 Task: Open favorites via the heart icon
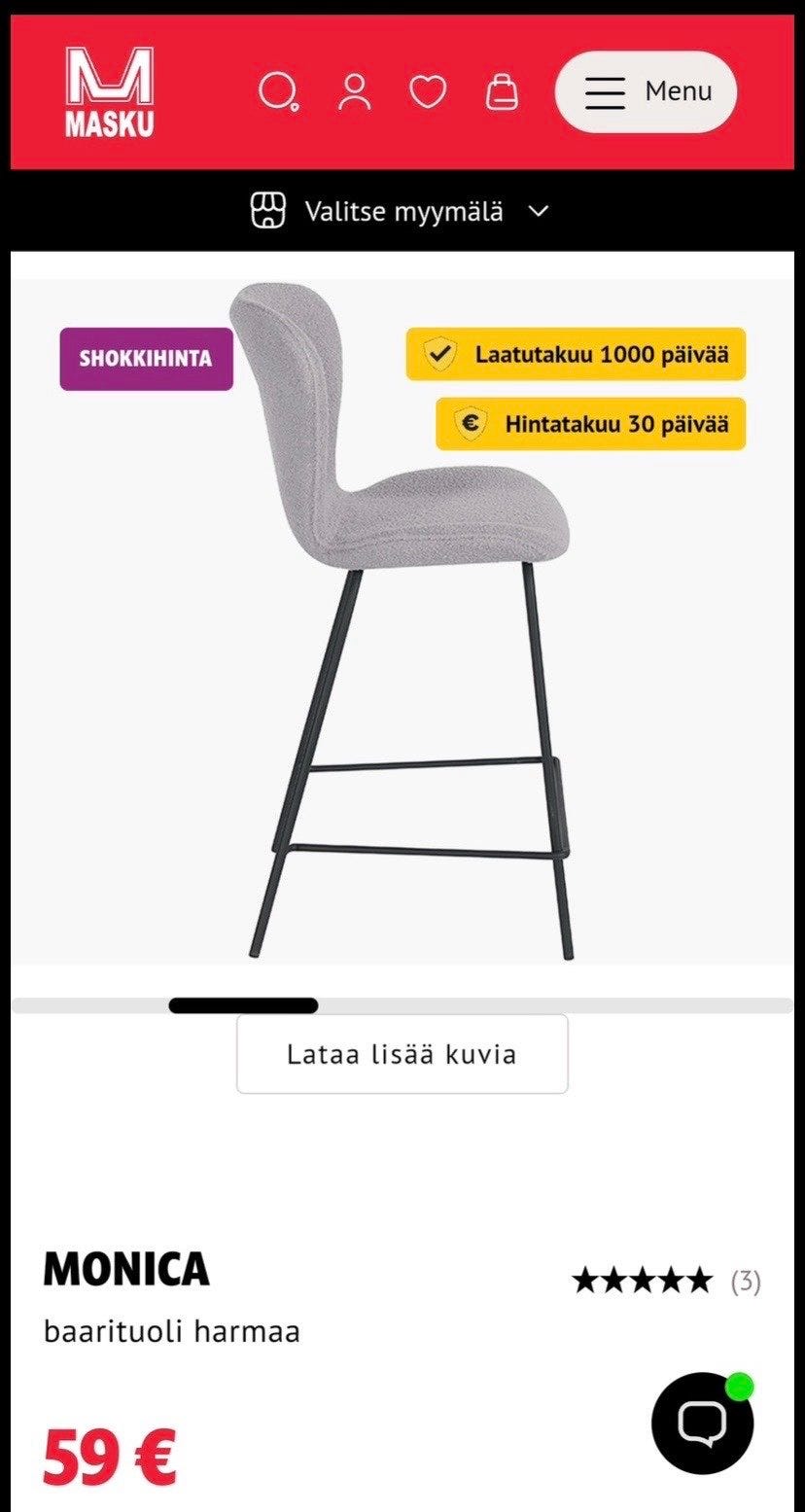tap(428, 91)
